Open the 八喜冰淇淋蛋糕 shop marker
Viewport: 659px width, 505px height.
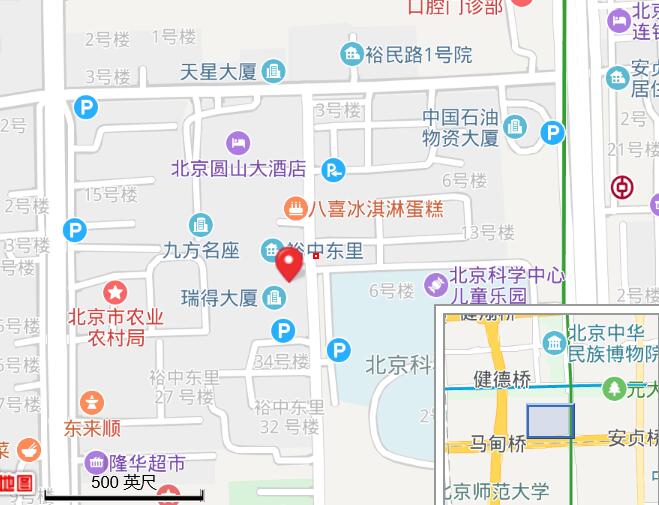[x=295, y=209]
